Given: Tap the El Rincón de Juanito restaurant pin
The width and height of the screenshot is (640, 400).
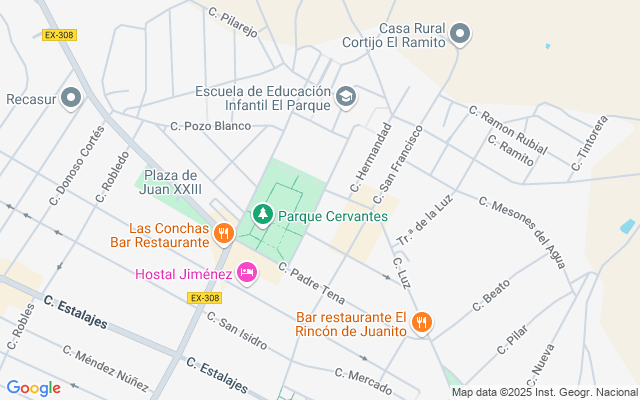Looking at the screenshot, I should pos(422,323).
